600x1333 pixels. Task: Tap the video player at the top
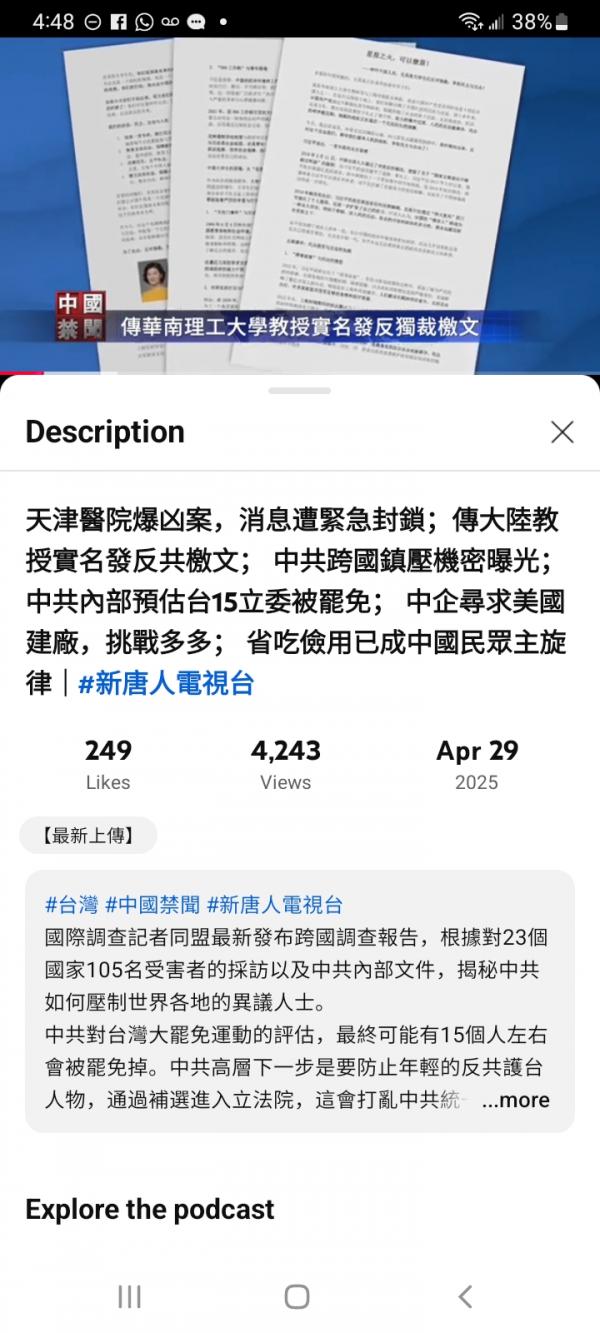pyautogui.click(x=300, y=200)
